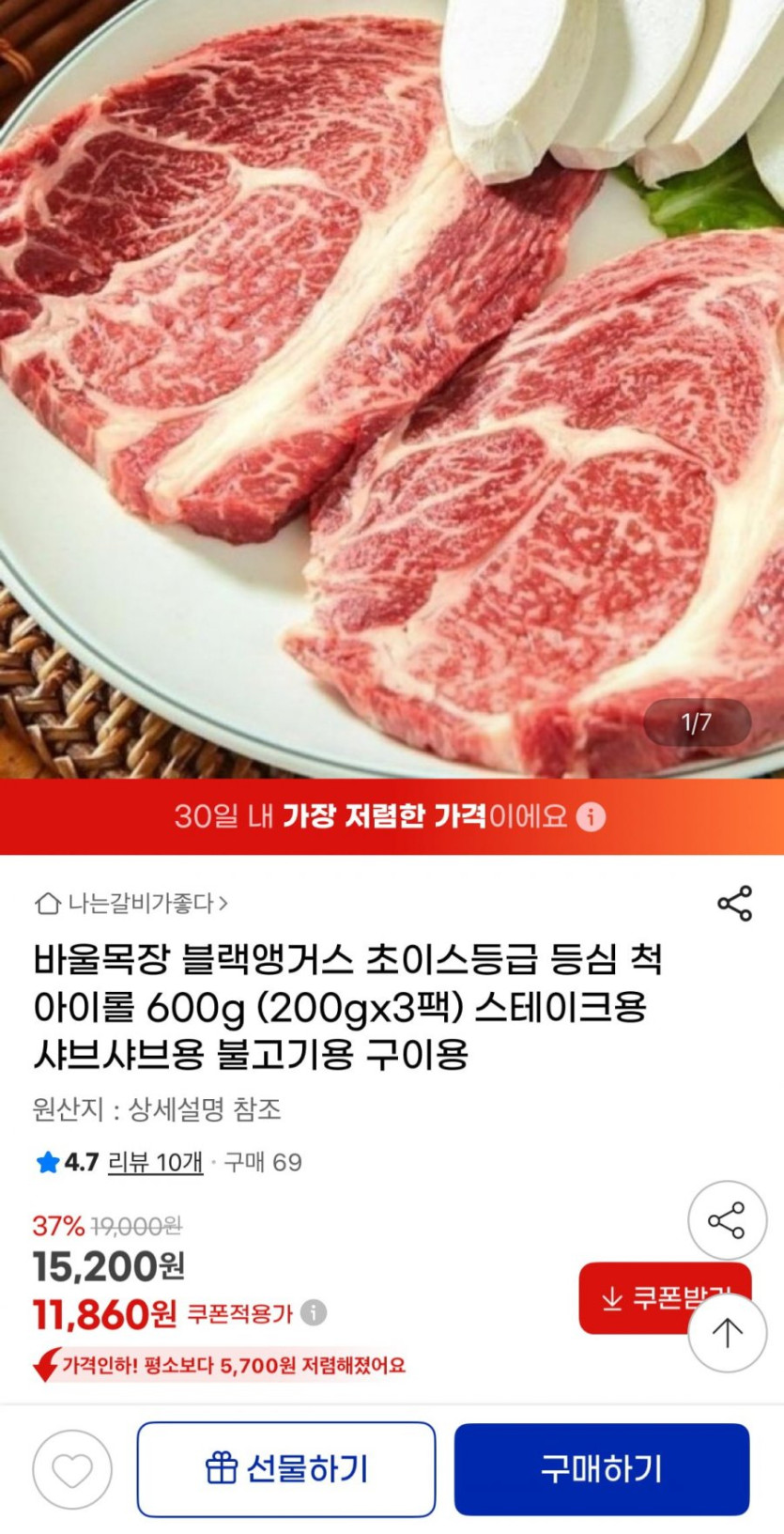Jump back to top with the up arrow

pos(727,1331)
